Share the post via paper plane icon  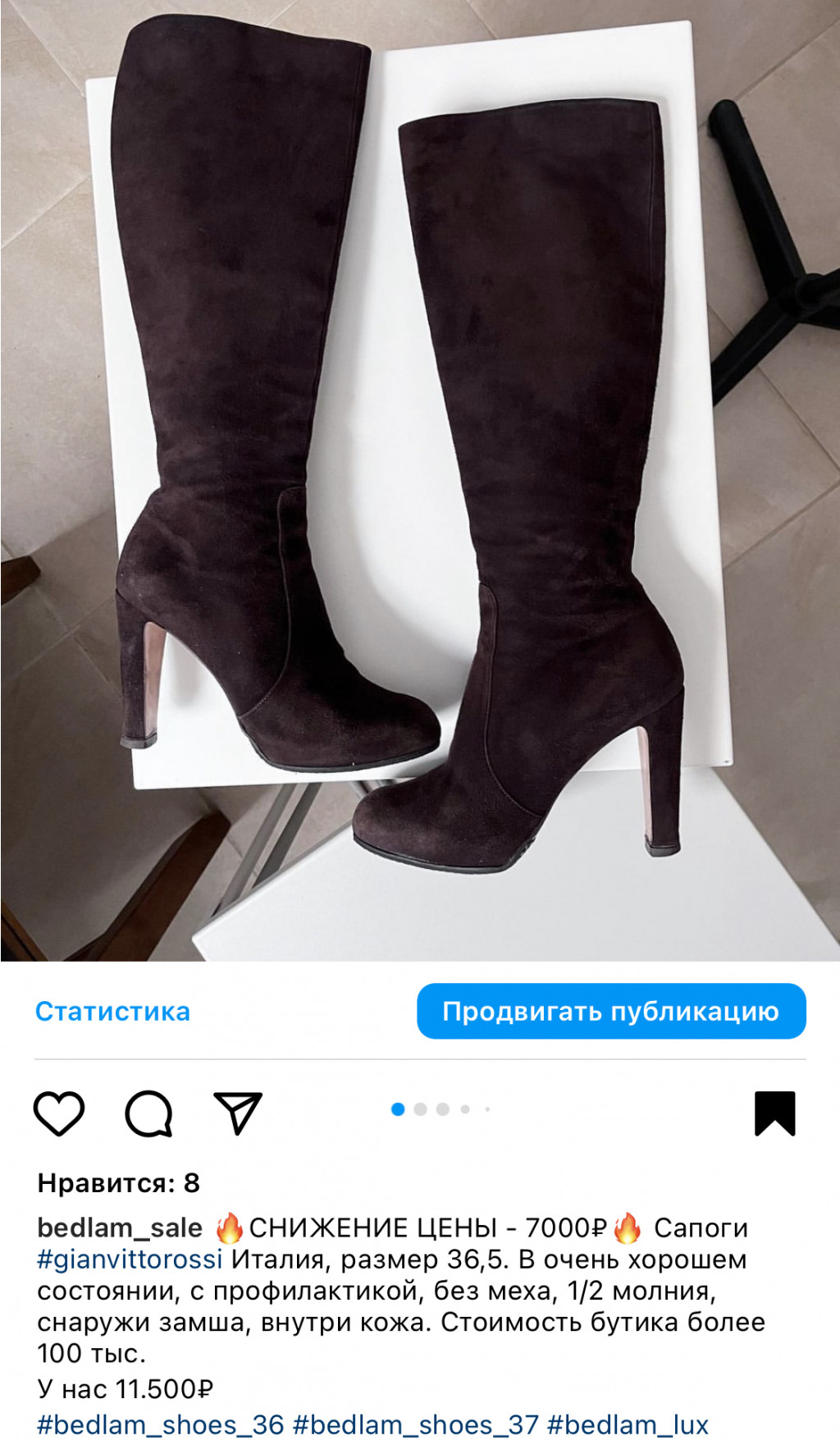coord(237,1113)
